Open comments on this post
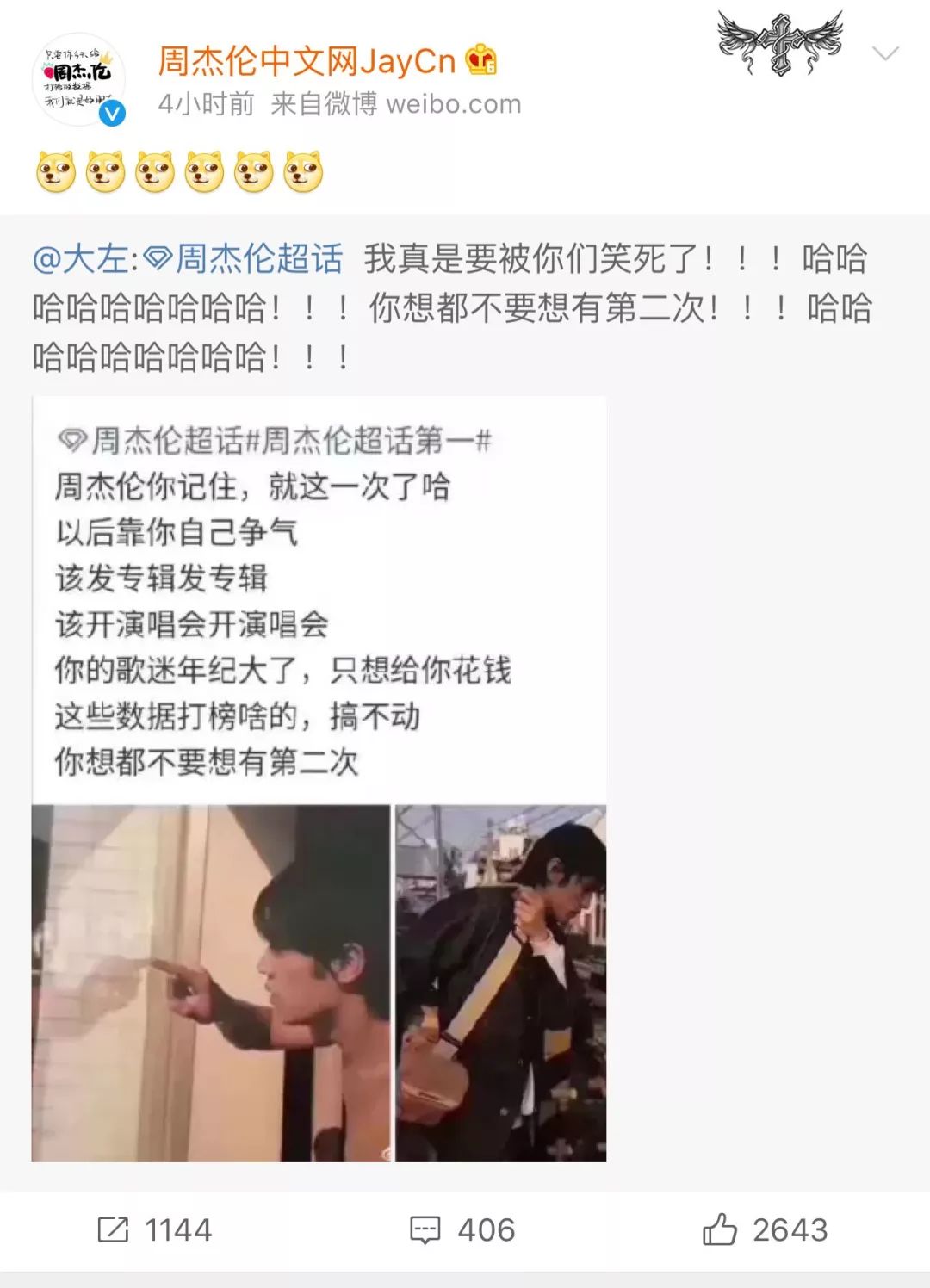Viewport: 930px width, 1288px height. [x=462, y=1229]
